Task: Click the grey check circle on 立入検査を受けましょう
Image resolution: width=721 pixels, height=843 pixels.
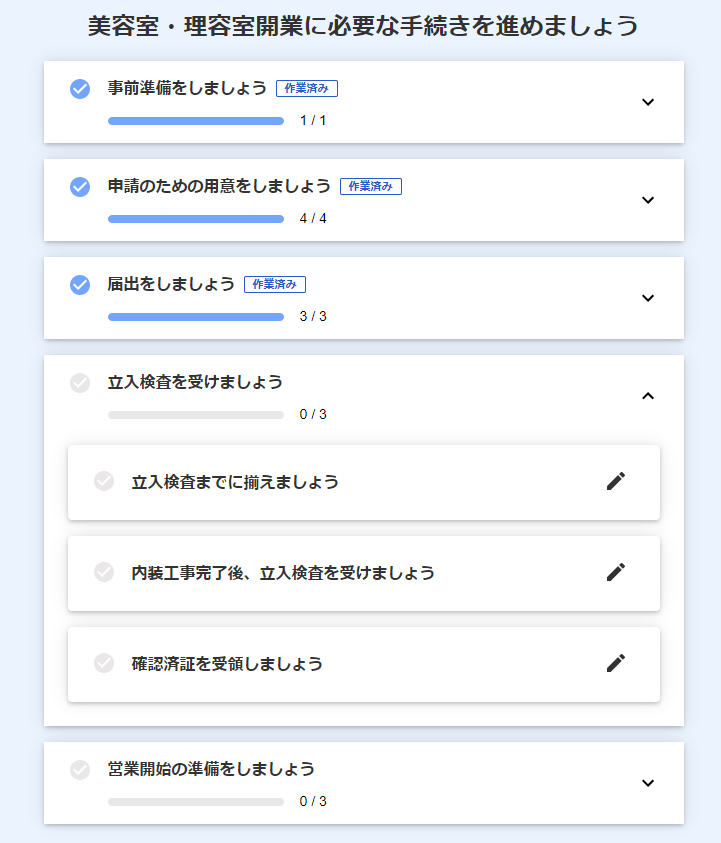Action: 79,382
